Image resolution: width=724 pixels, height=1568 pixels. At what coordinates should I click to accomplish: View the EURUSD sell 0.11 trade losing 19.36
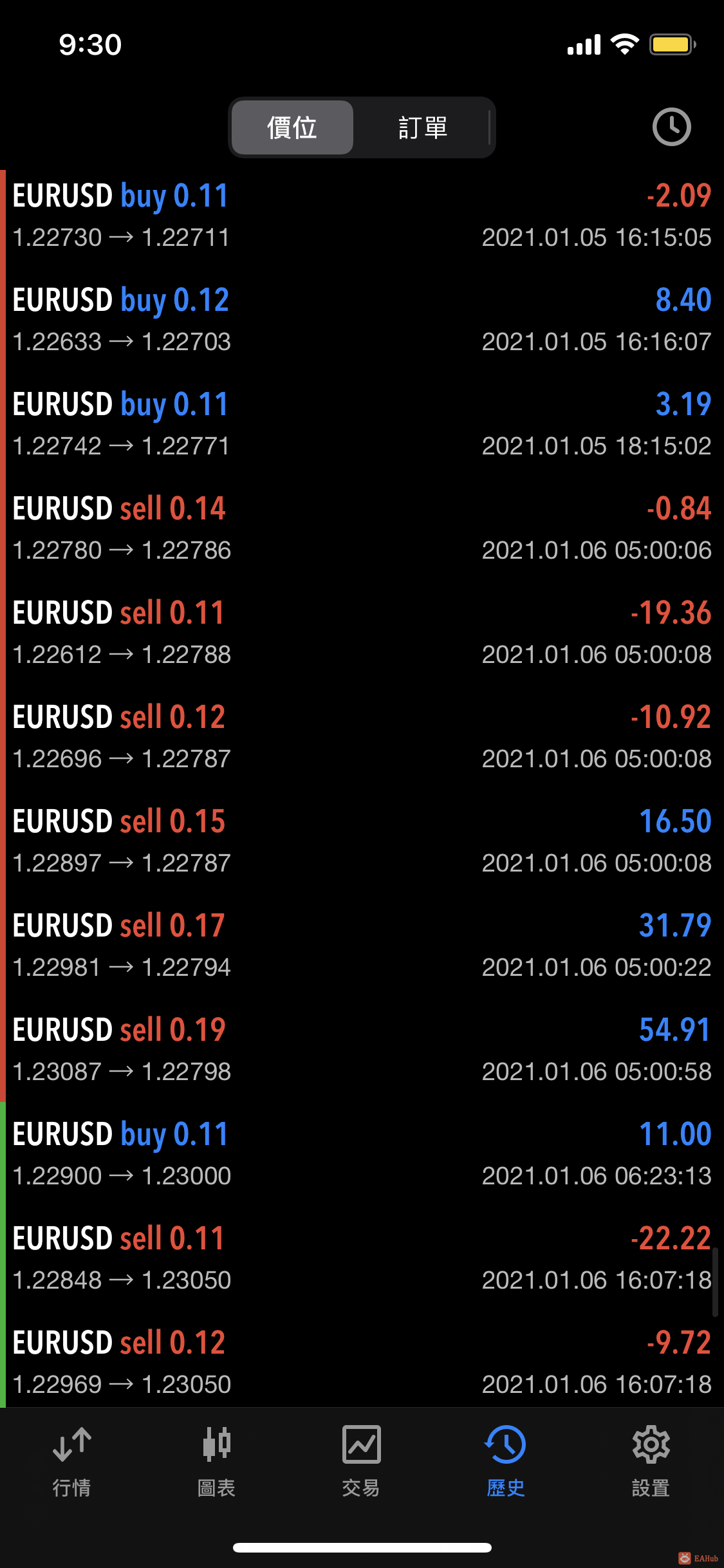(362, 633)
